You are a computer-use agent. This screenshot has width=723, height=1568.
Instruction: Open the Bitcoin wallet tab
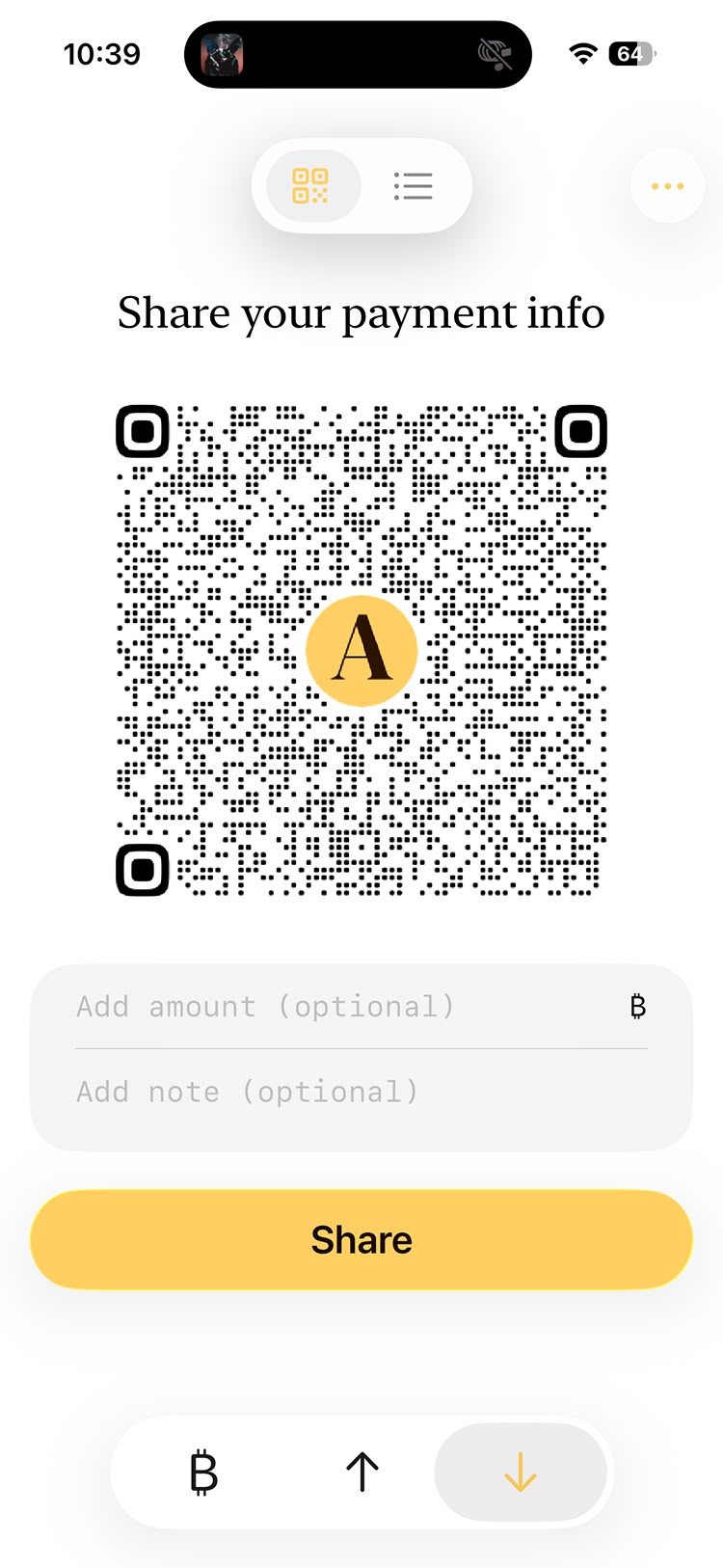pyautogui.click(x=203, y=1473)
